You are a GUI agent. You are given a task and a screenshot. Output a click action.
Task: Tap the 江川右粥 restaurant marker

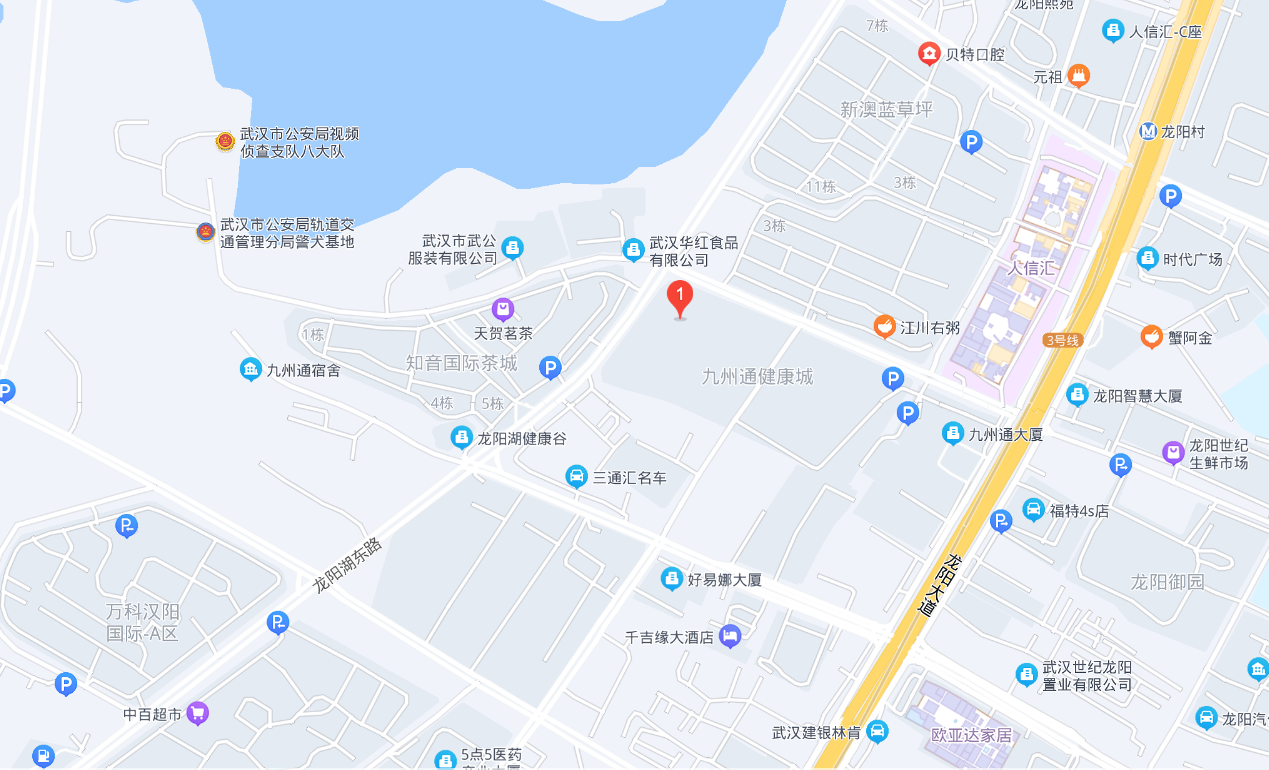point(884,327)
